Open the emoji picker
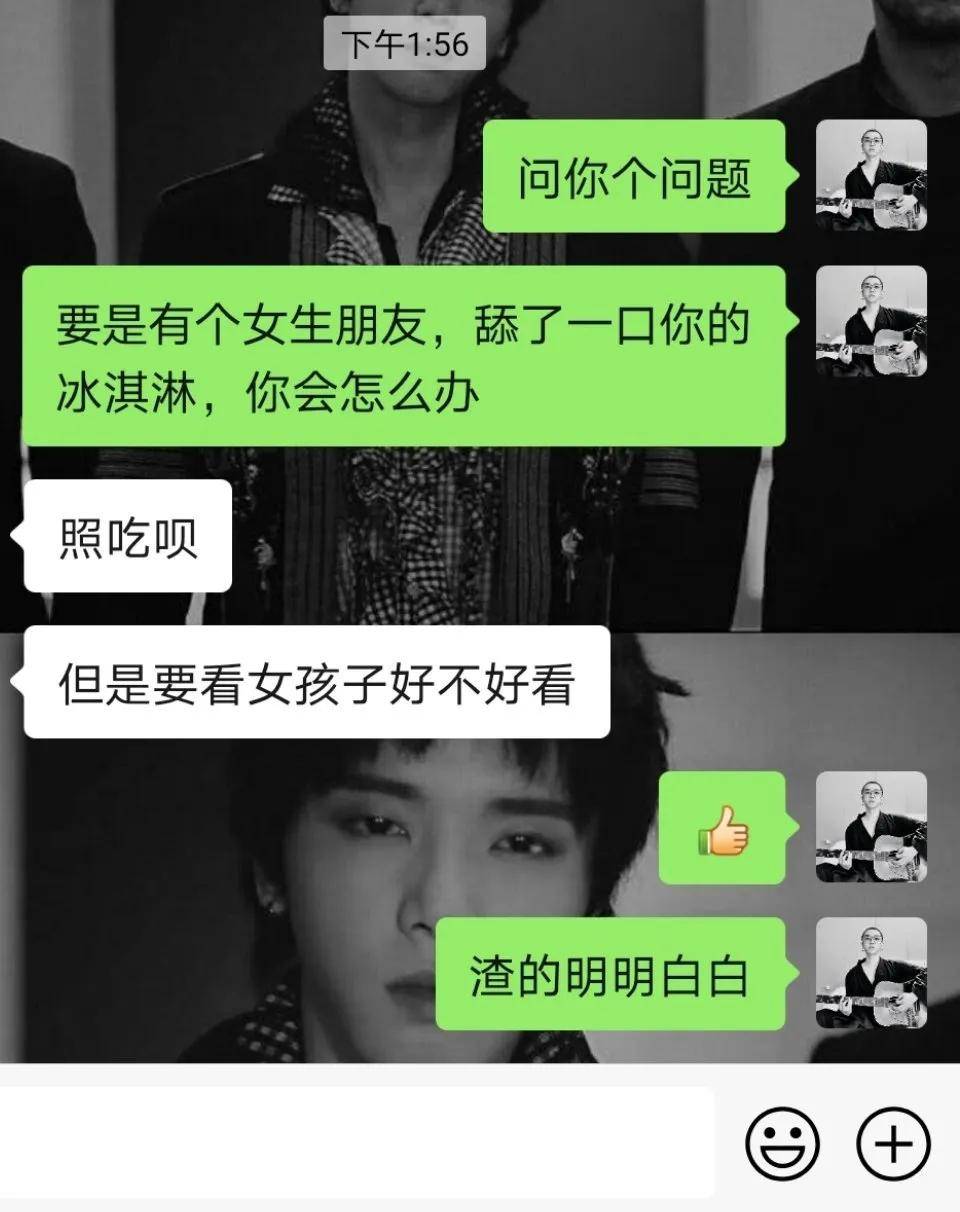This screenshot has height=1212, width=960. 783,1143
